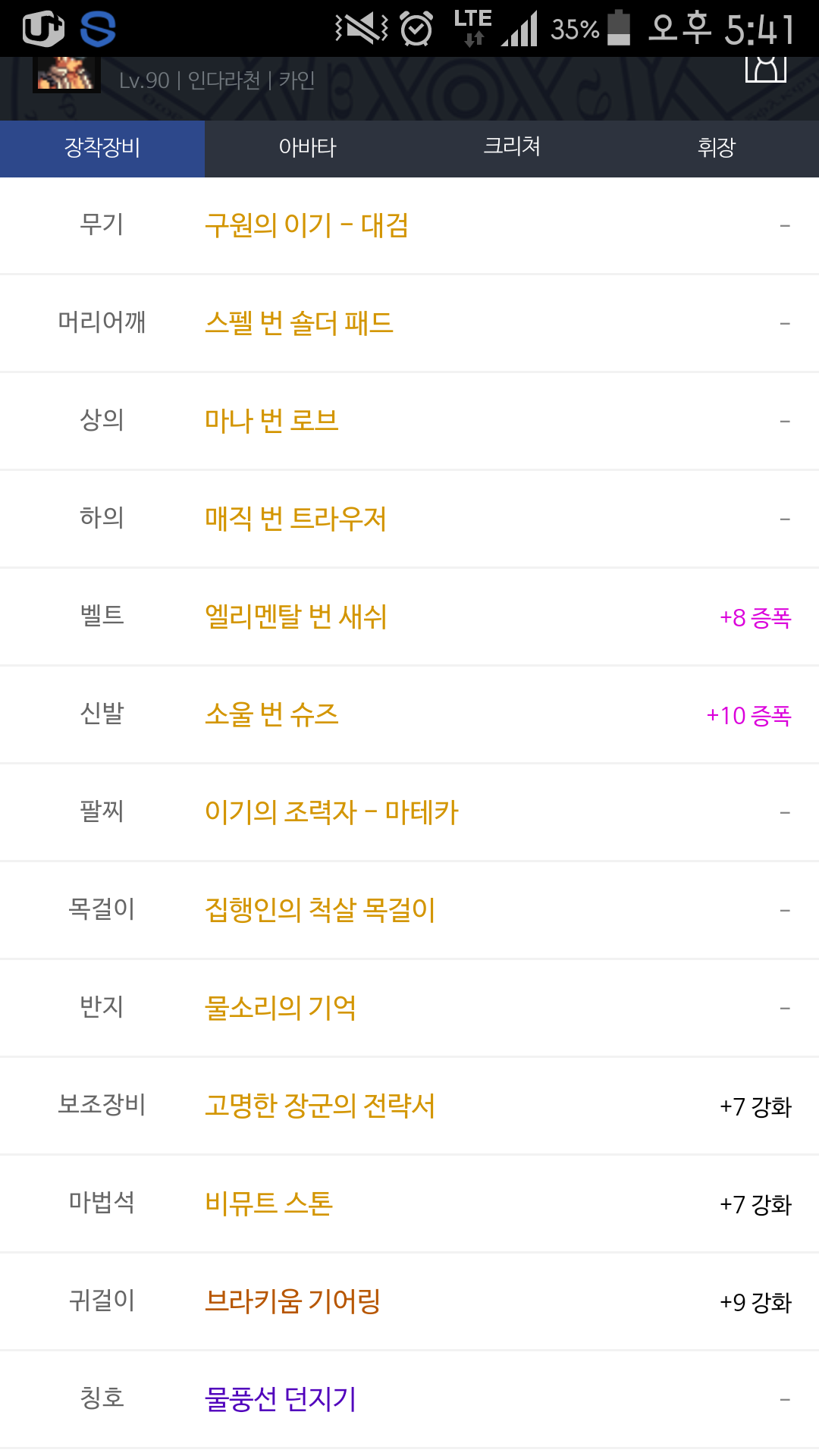Screen dimensions: 819x1456
Task: View 소울 번 슈즈 shoes item
Action: click(x=271, y=714)
